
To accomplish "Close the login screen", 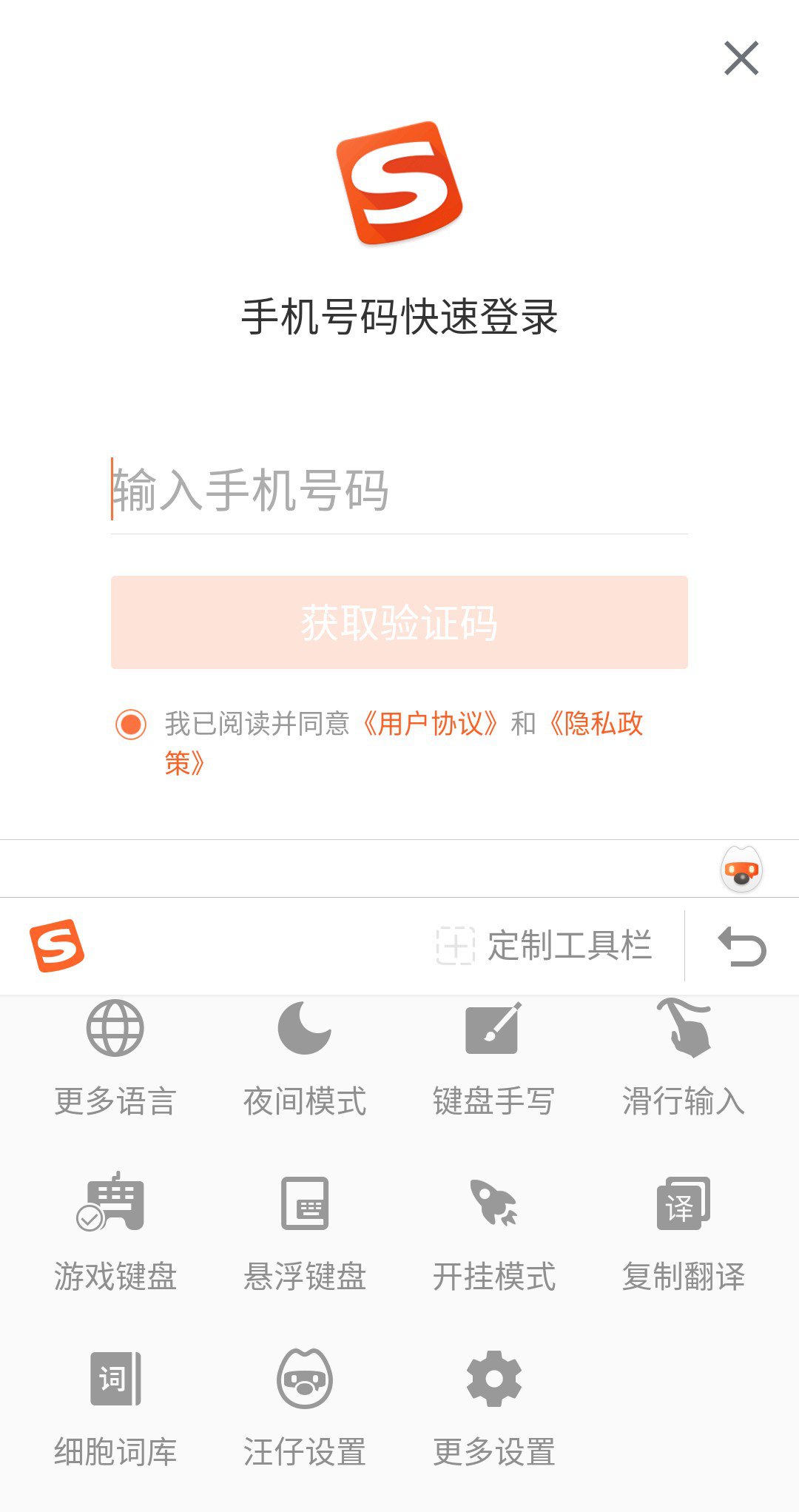I will pos(741,58).
